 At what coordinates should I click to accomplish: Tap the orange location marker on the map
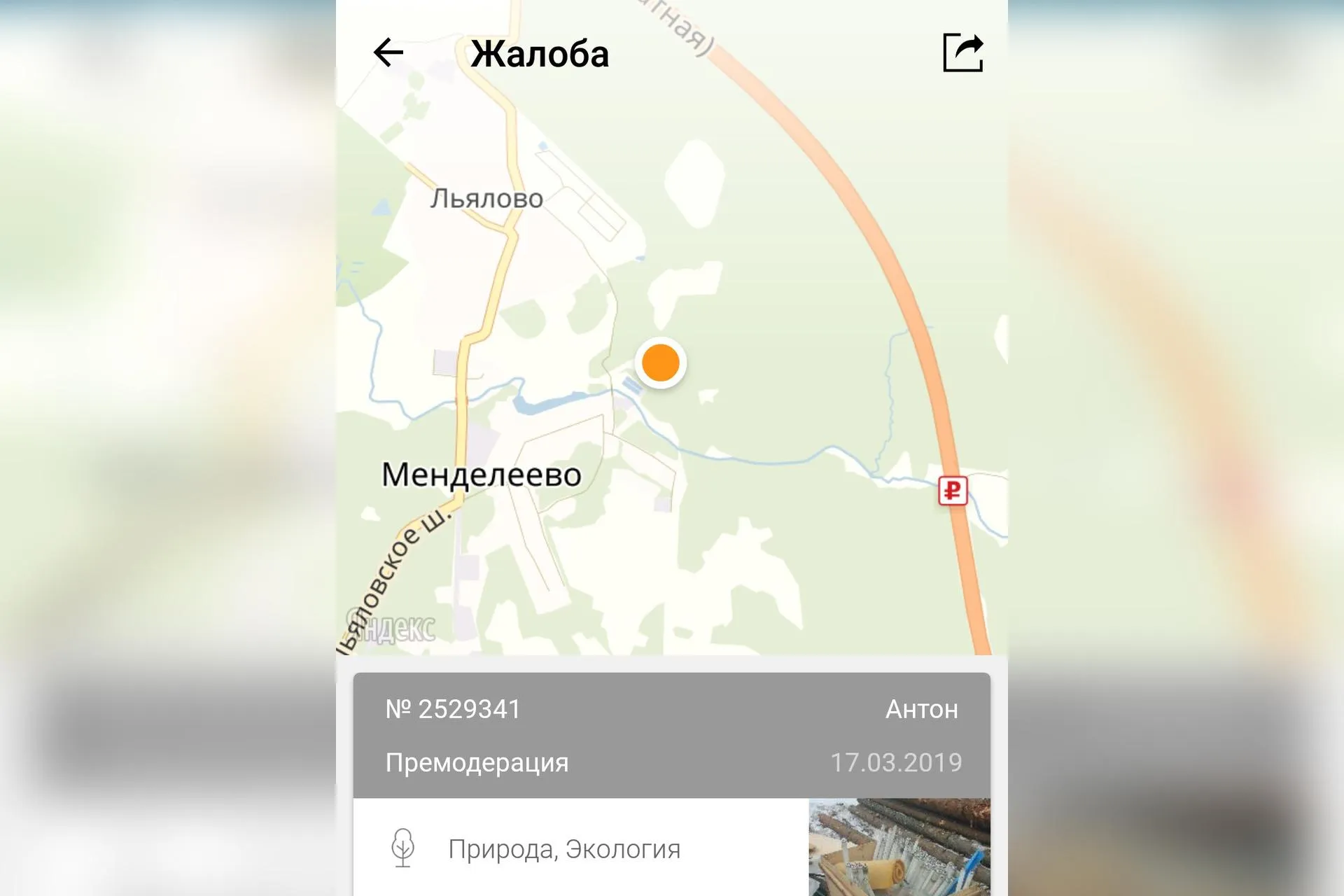tap(660, 363)
